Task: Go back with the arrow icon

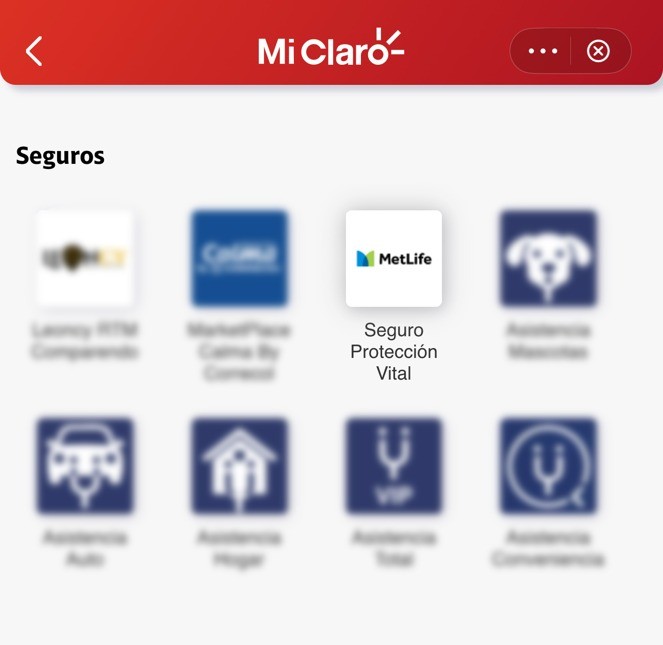Action: (x=35, y=51)
